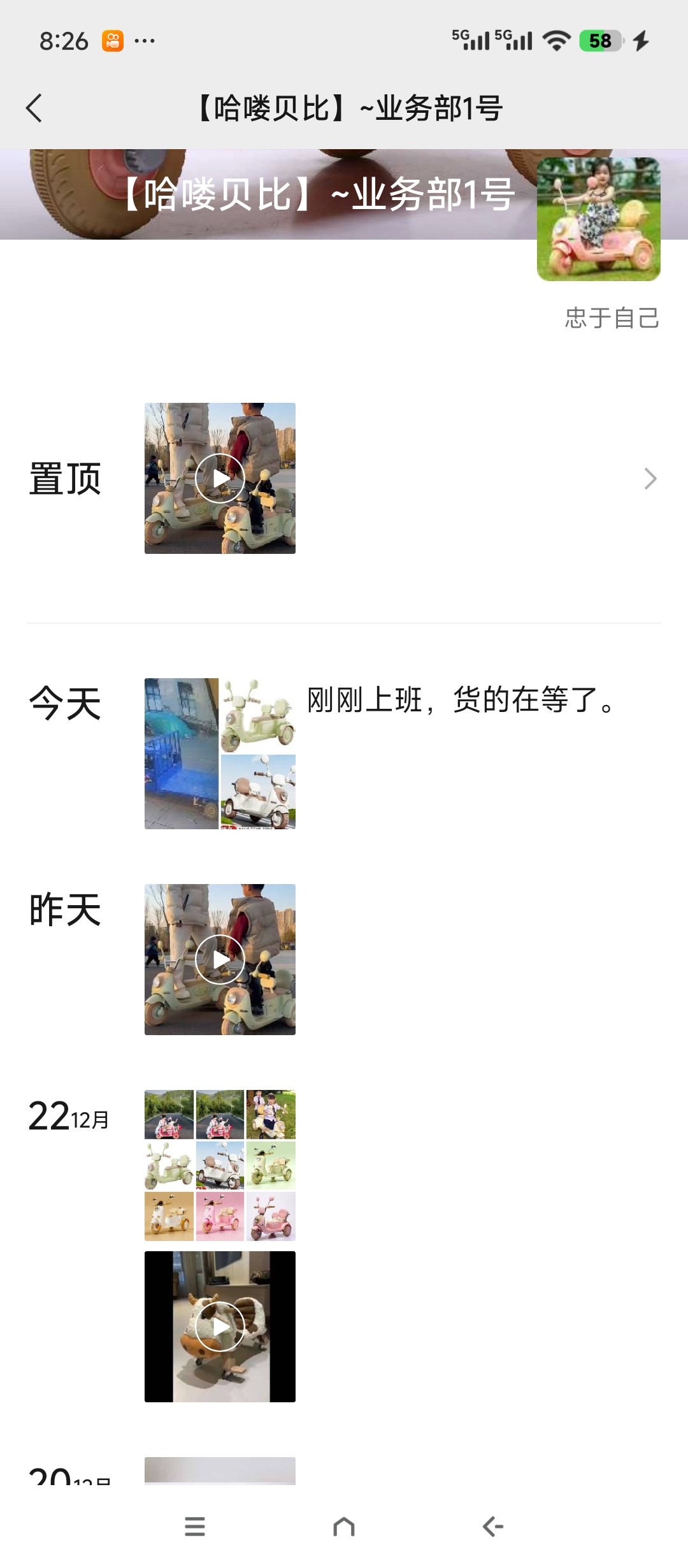The height and width of the screenshot is (1568, 688).
Task: Tap the system back button
Action: click(493, 1527)
